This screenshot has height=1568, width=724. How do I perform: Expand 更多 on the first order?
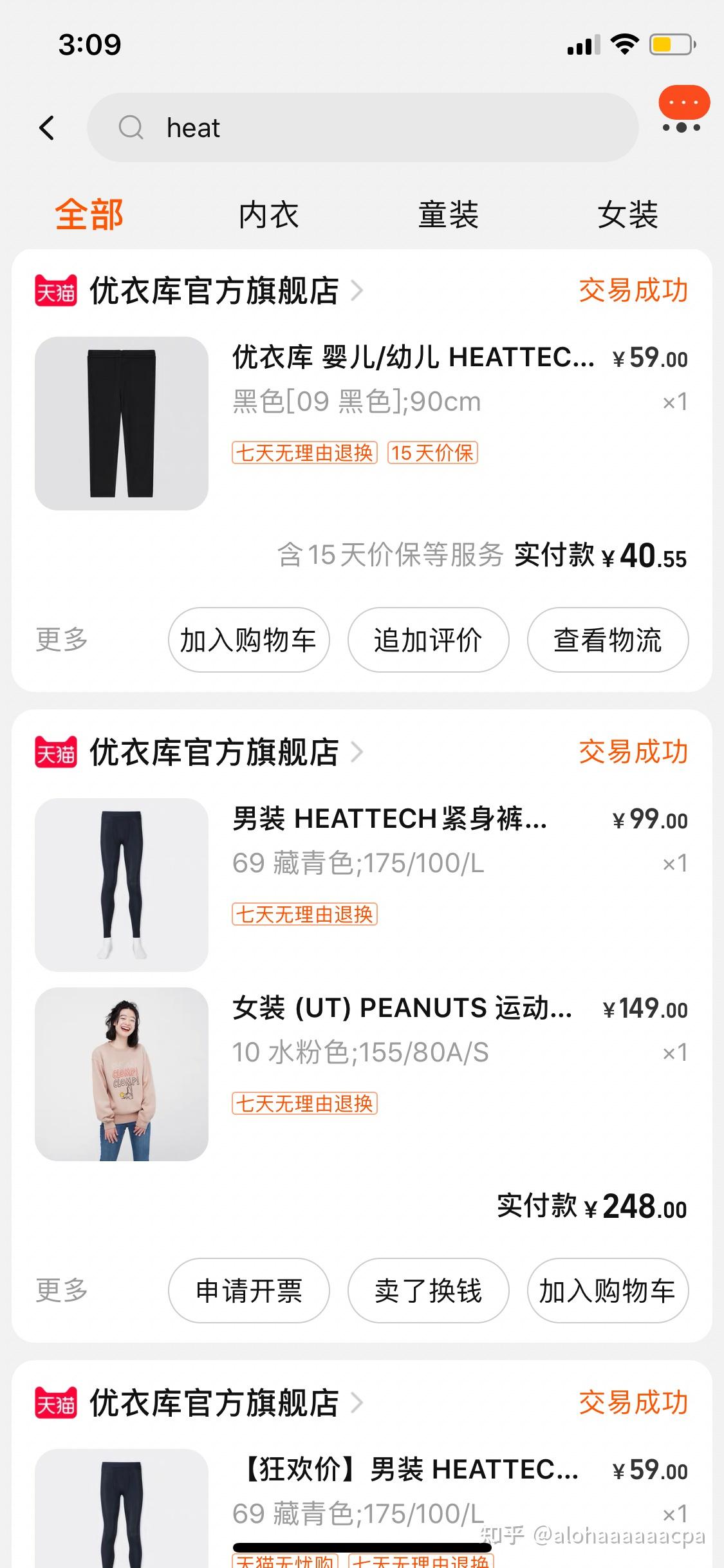pos(60,639)
